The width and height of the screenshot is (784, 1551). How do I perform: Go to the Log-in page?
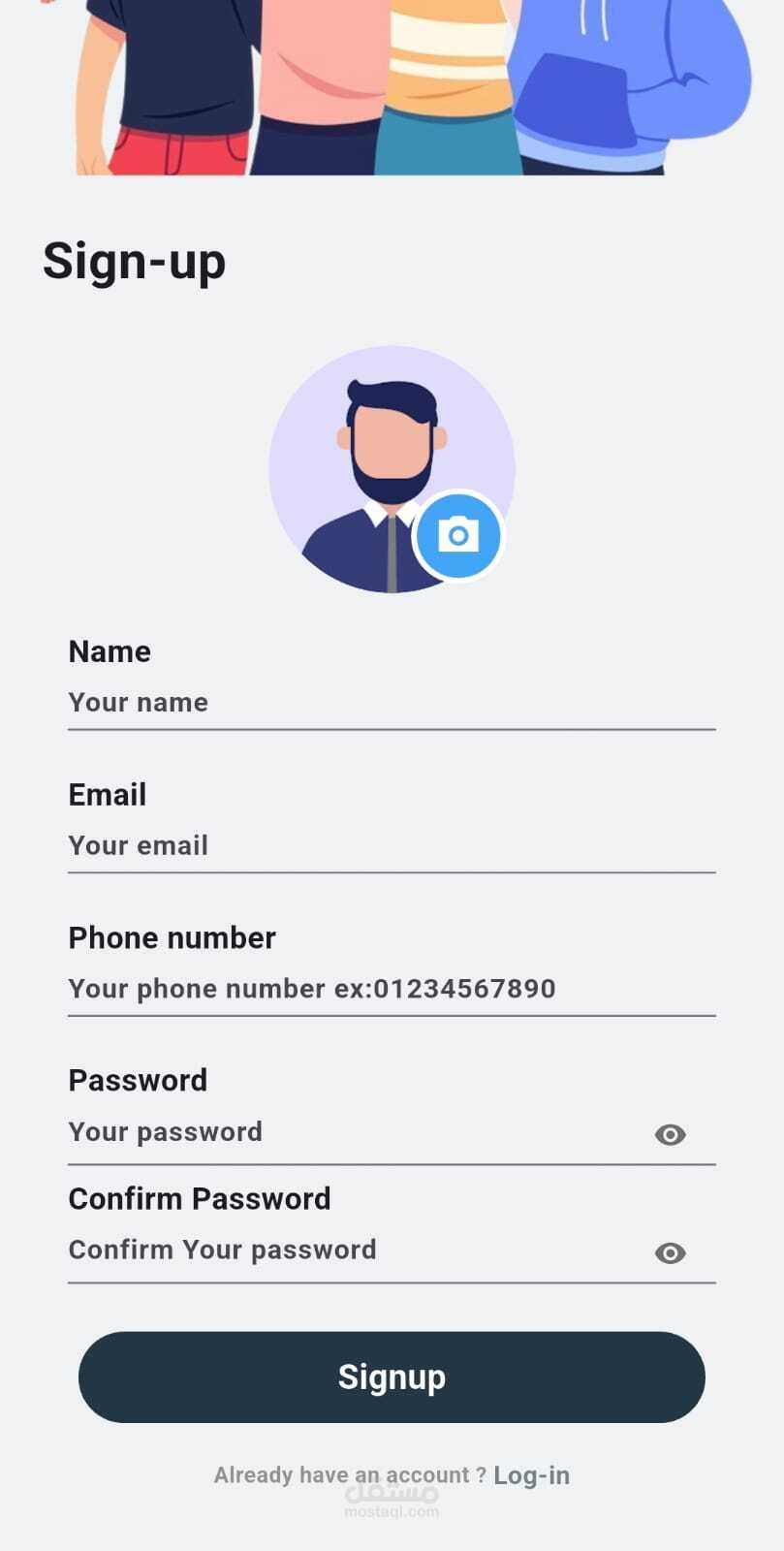(x=531, y=1475)
